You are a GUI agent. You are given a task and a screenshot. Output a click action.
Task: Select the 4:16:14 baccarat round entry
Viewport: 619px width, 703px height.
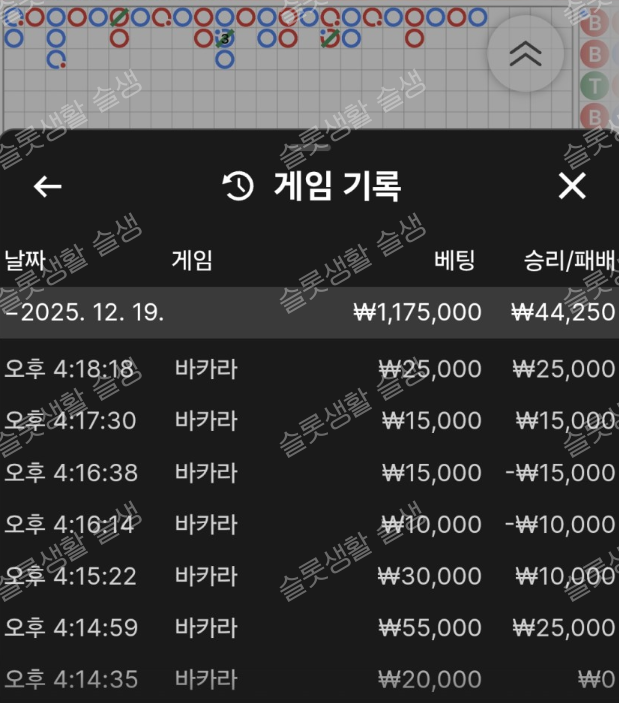[309, 524]
